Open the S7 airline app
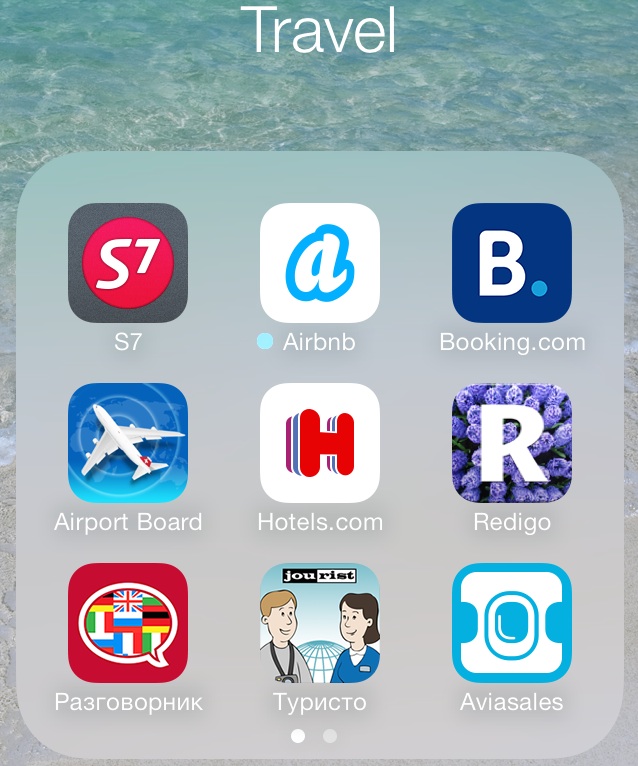This screenshot has width=638, height=766. [x=127, y=263]
